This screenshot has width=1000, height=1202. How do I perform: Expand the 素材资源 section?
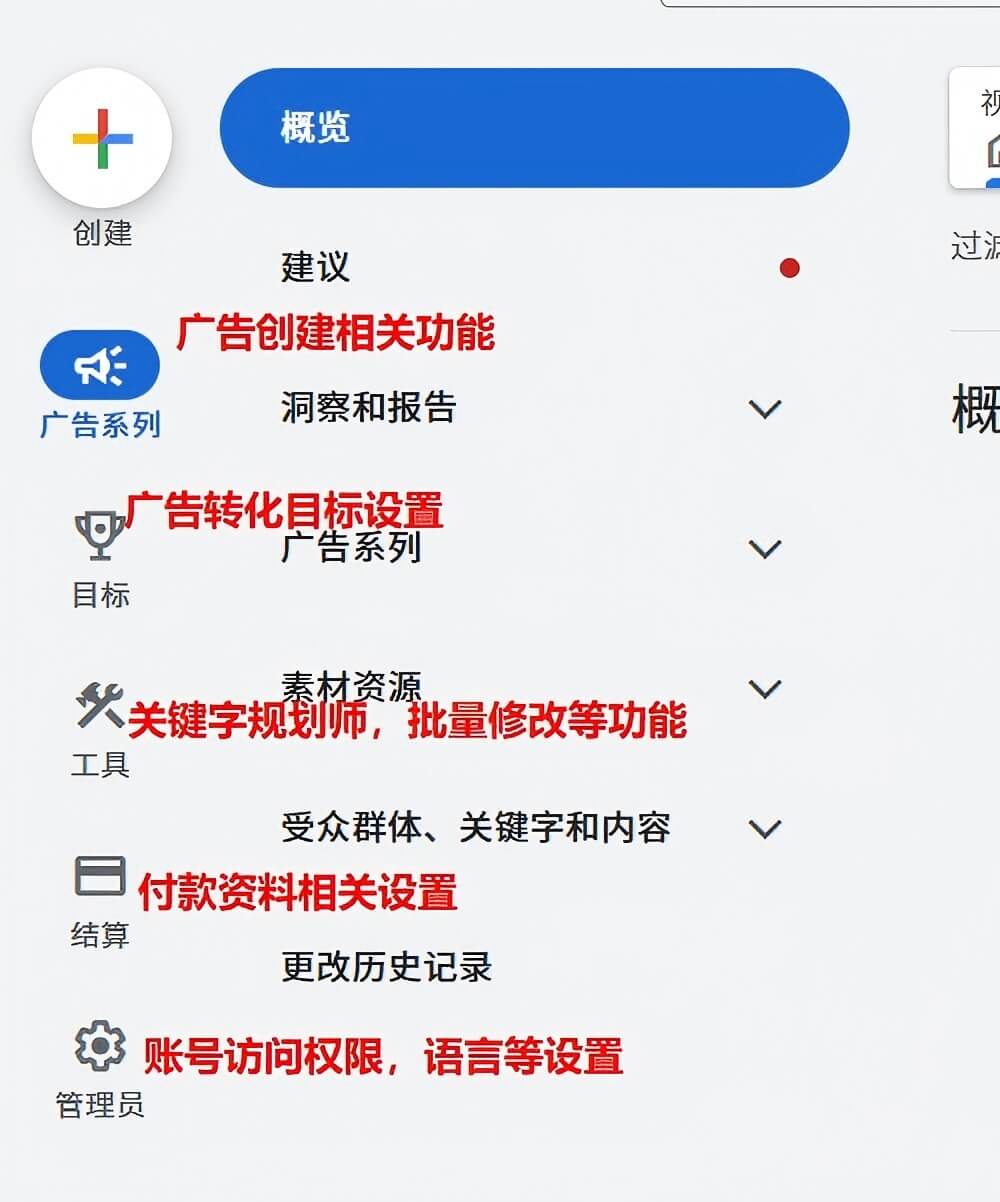coord(764,688)
